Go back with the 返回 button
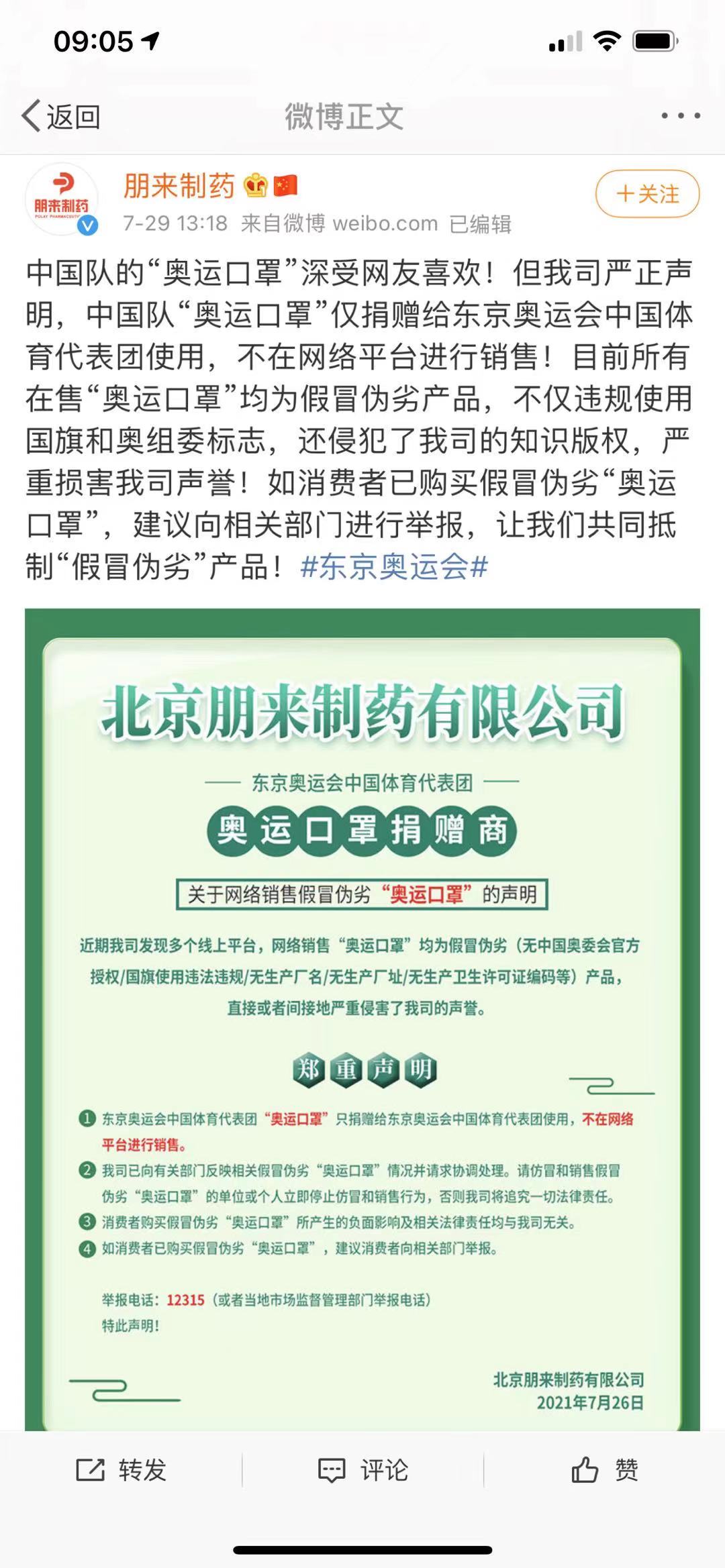This screenshot has width=725, height=1568. point(61,117)
